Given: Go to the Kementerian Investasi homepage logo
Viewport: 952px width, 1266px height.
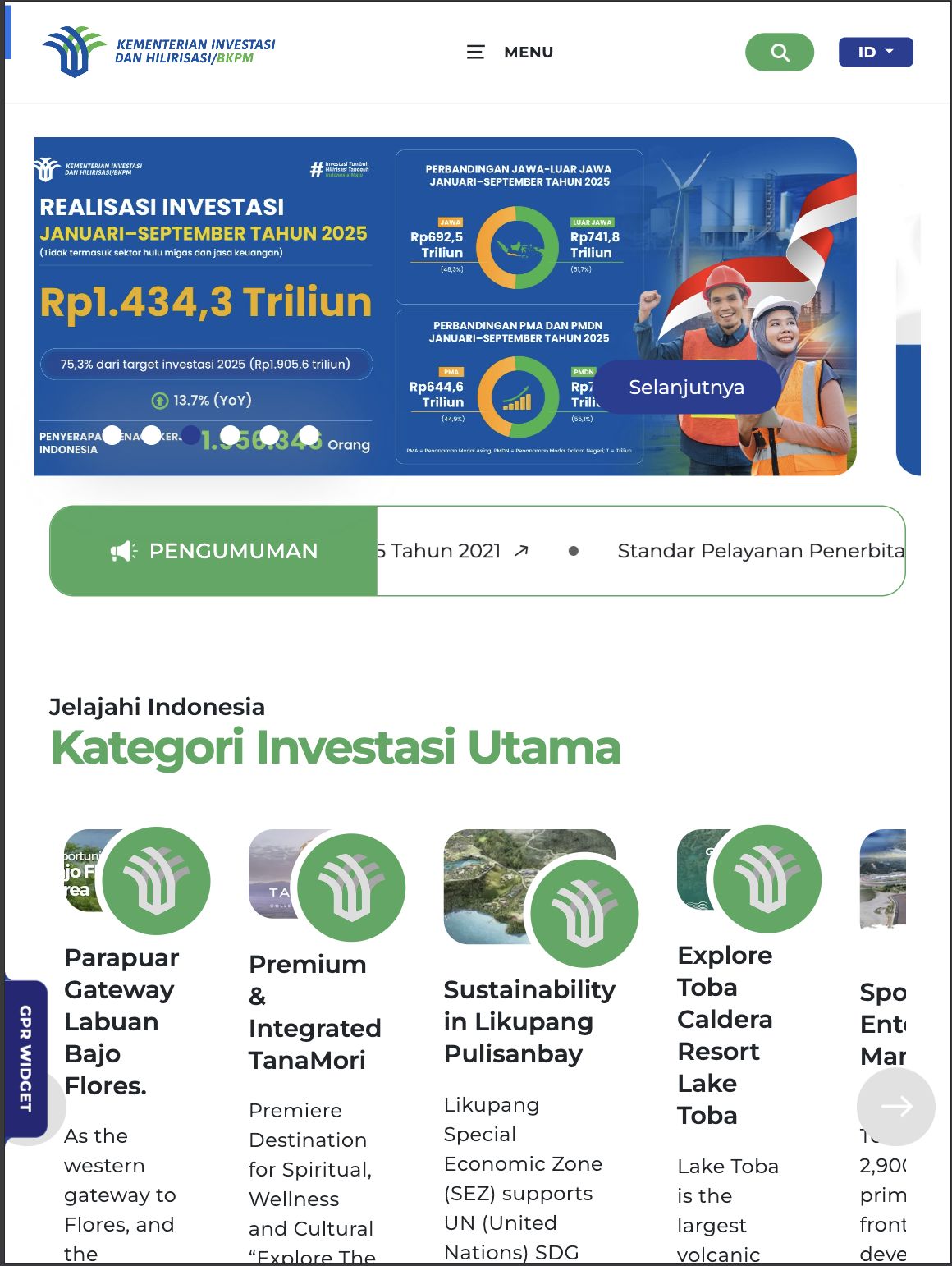Looking at the screenshot, I should pyautogui.click(x=159, y=52).
